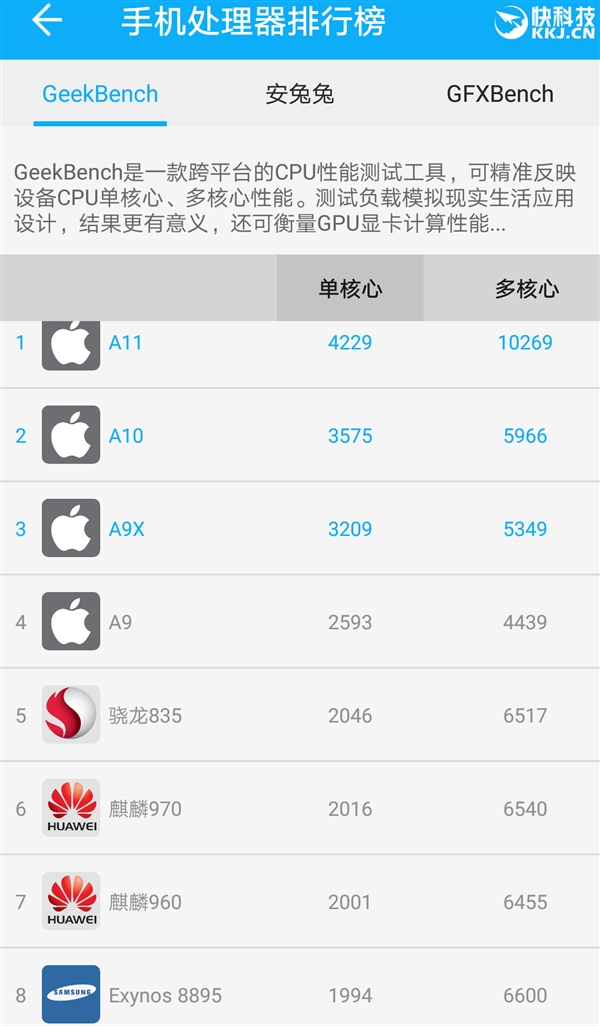View details for the A9X row

click(x=300, y=529)
